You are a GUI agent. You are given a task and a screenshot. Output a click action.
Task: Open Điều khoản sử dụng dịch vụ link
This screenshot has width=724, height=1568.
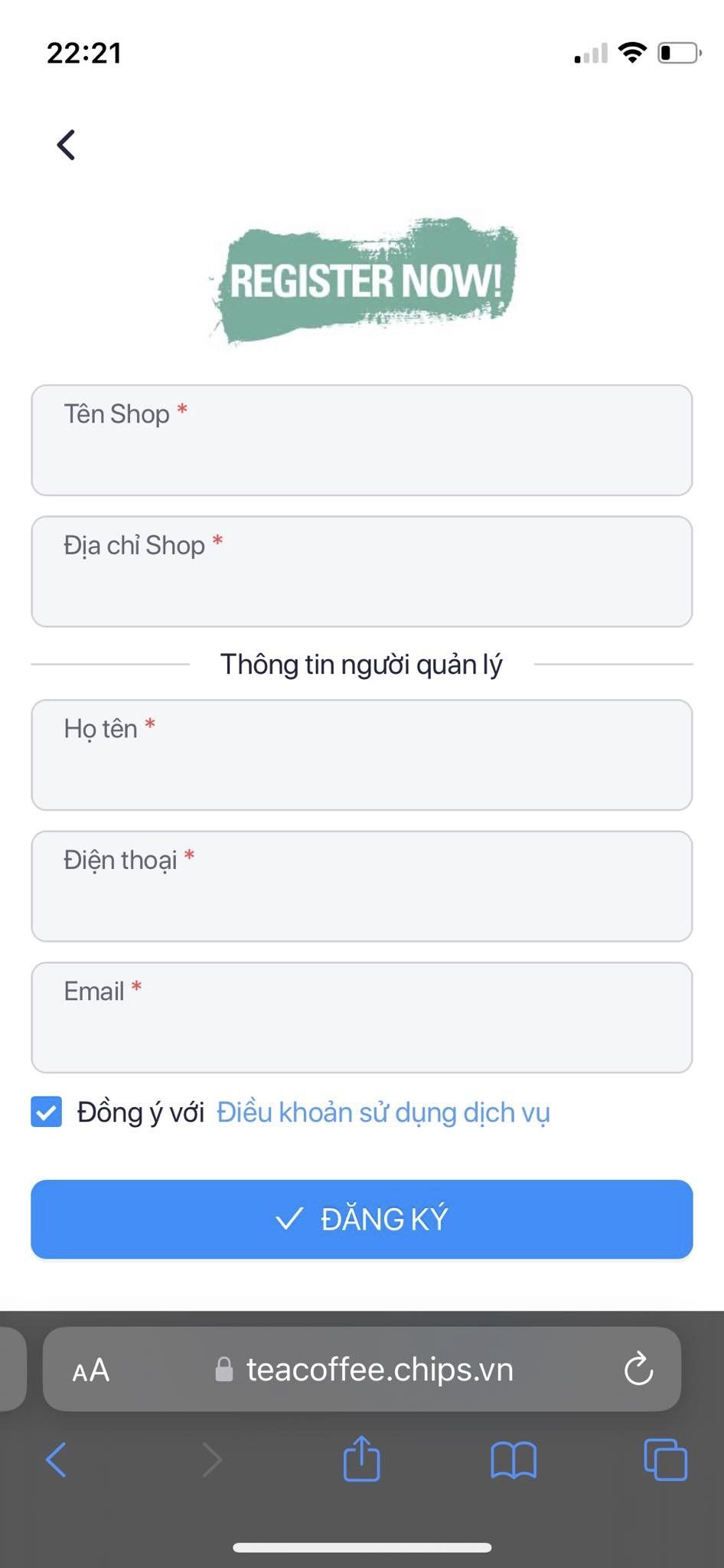tap(383, 1112)
